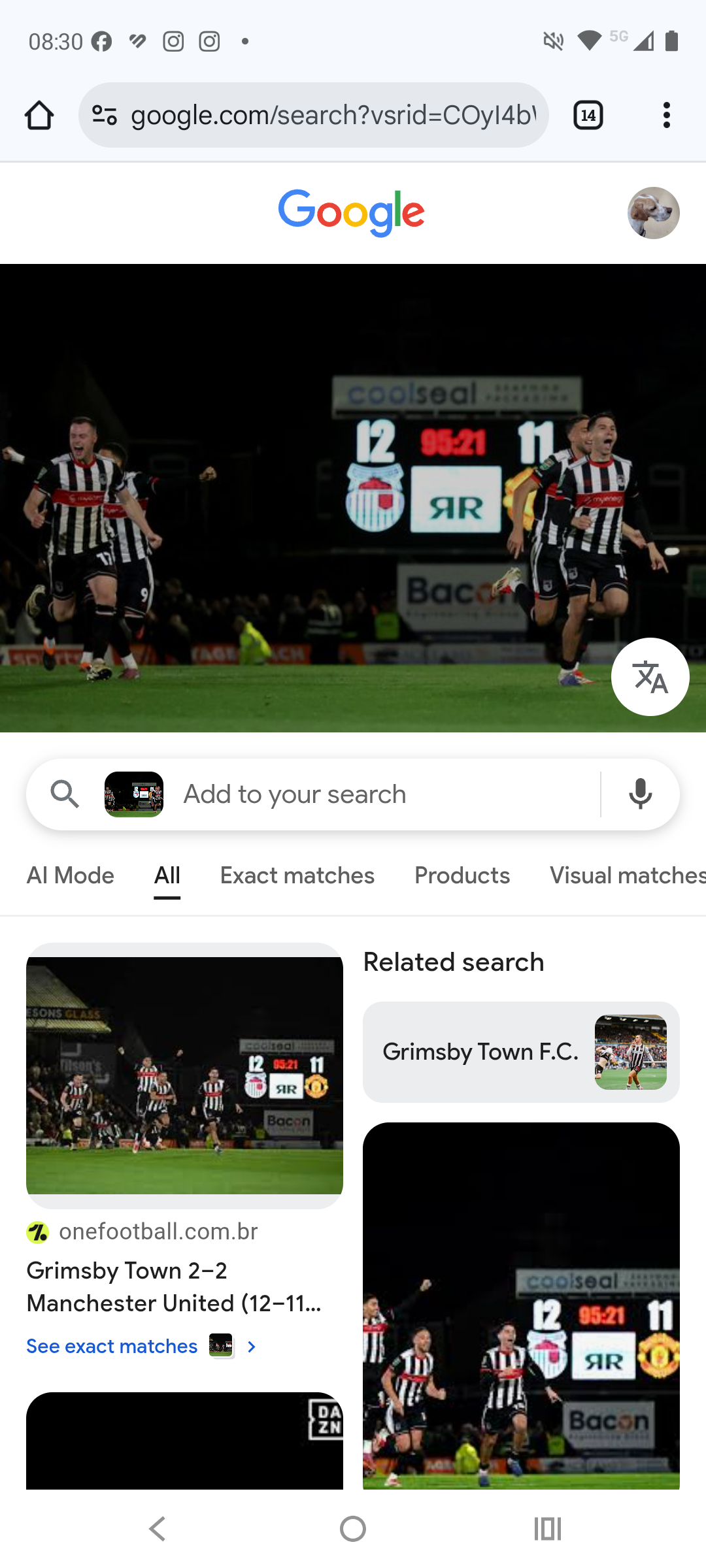Start a voice search with the microphone

640,794
